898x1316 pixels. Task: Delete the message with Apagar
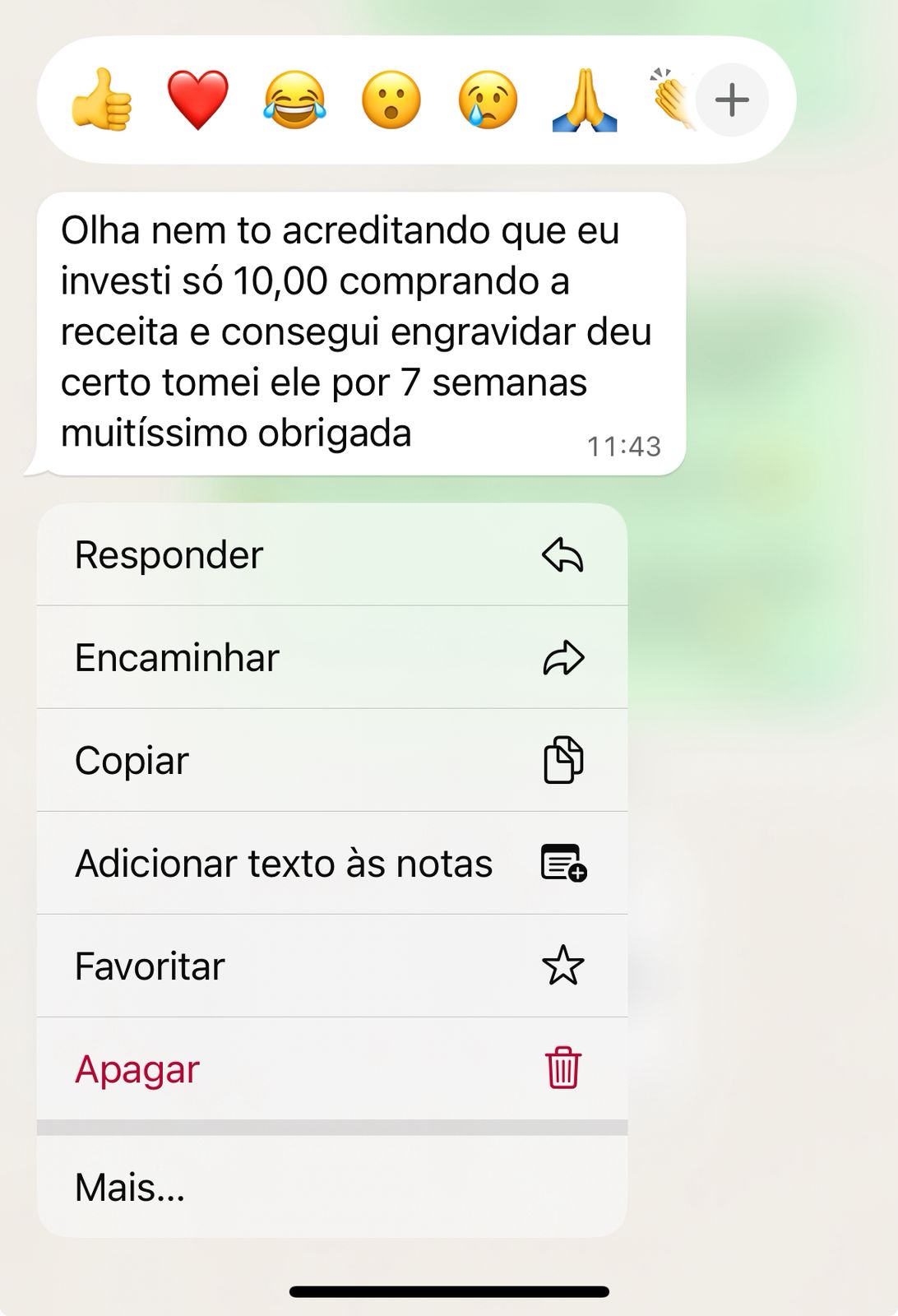[x=331, y=1069]
